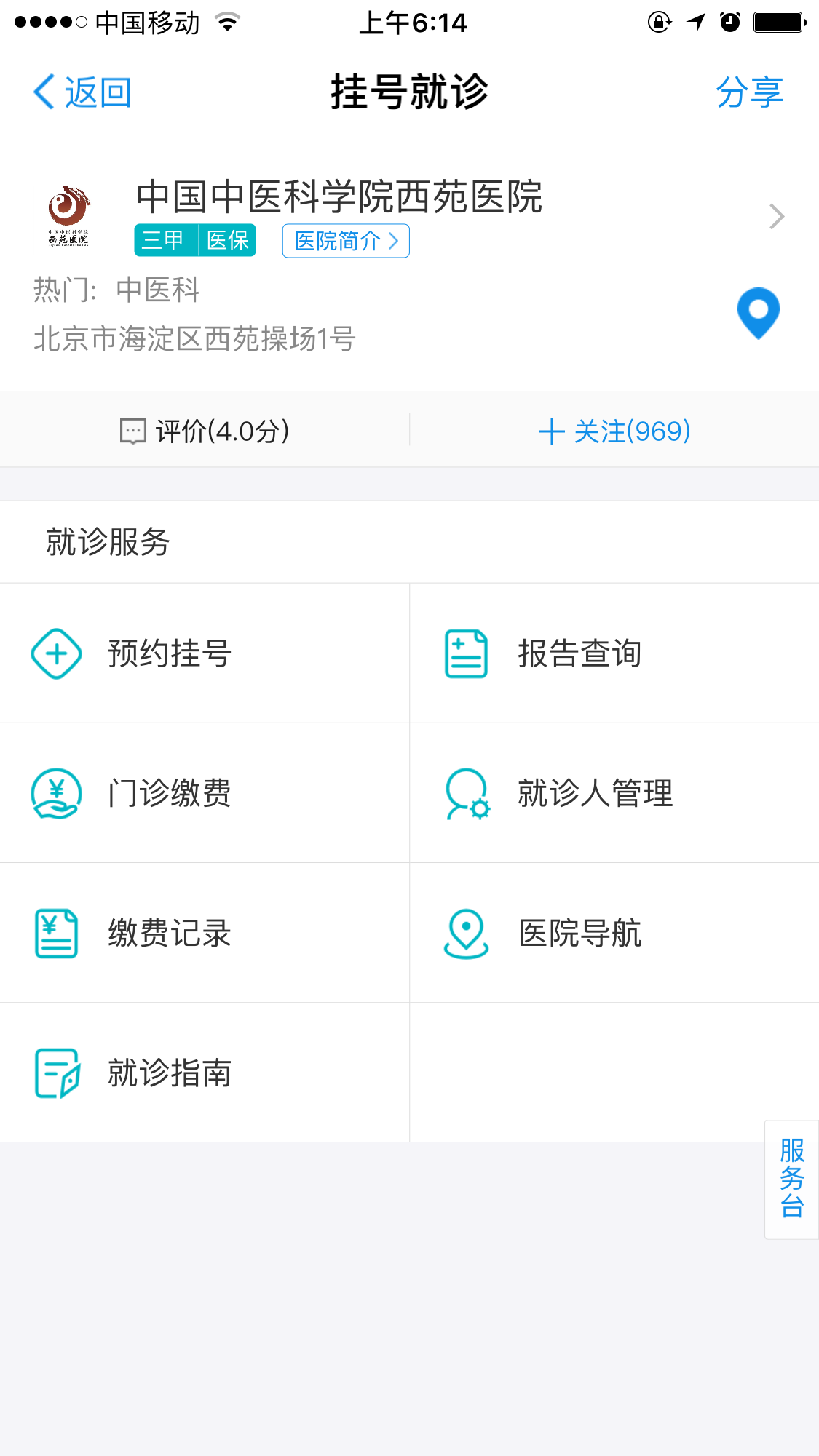819x1456 pixels.
Task: Open 就诊人管理 patient management
Action: [x=614, y=793]
